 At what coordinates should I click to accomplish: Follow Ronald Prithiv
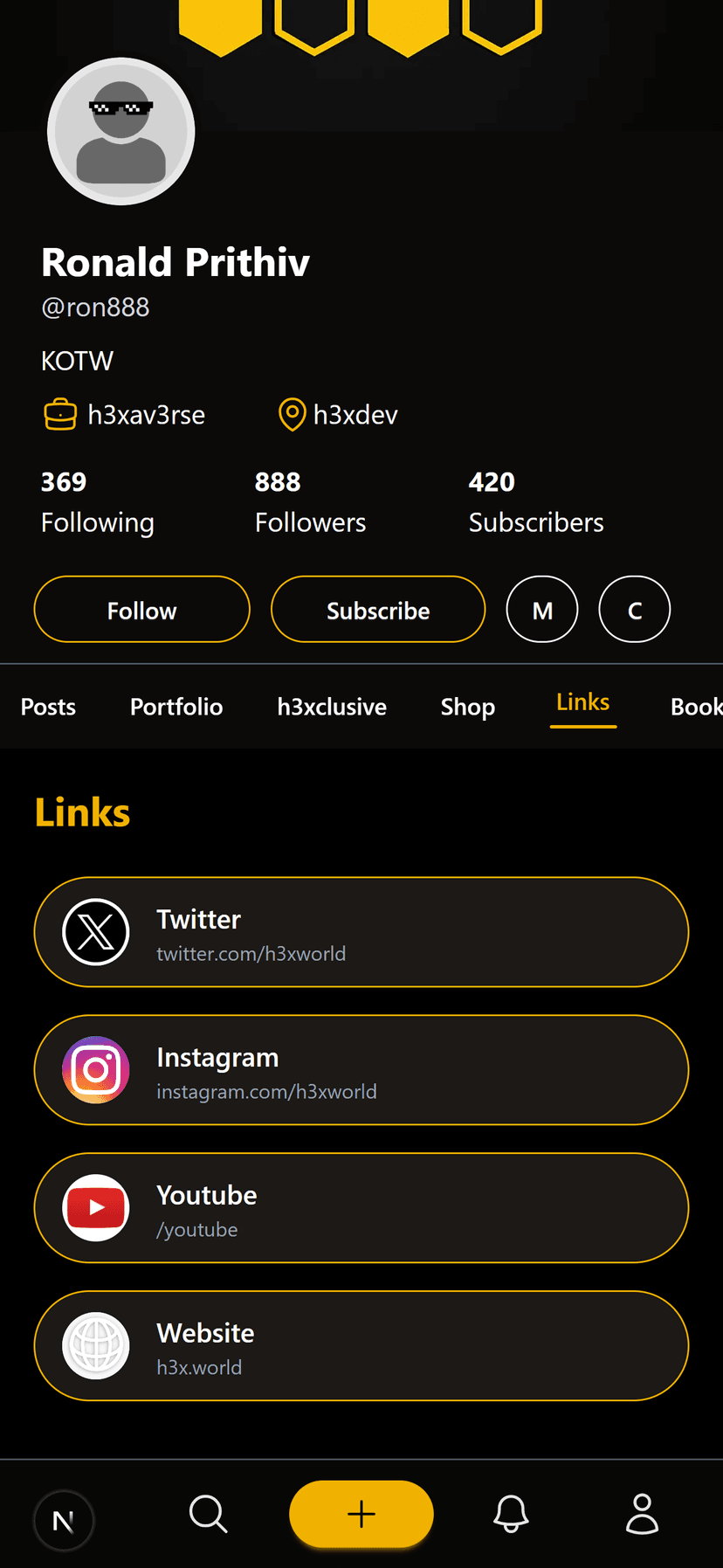(141, 610)
